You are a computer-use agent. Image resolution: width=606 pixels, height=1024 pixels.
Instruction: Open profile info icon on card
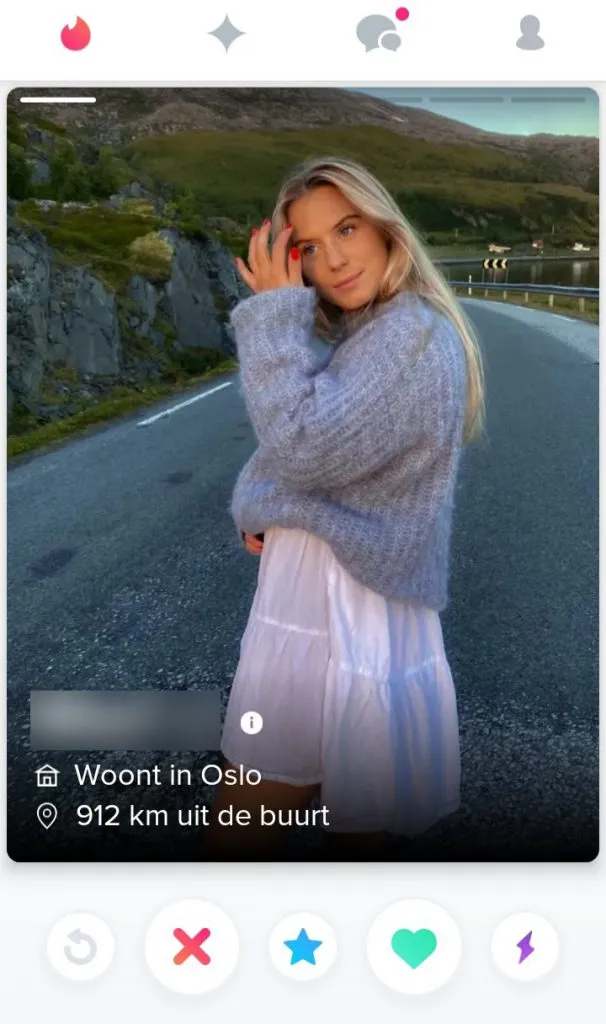pyautogui.click(x=252, y=722)
